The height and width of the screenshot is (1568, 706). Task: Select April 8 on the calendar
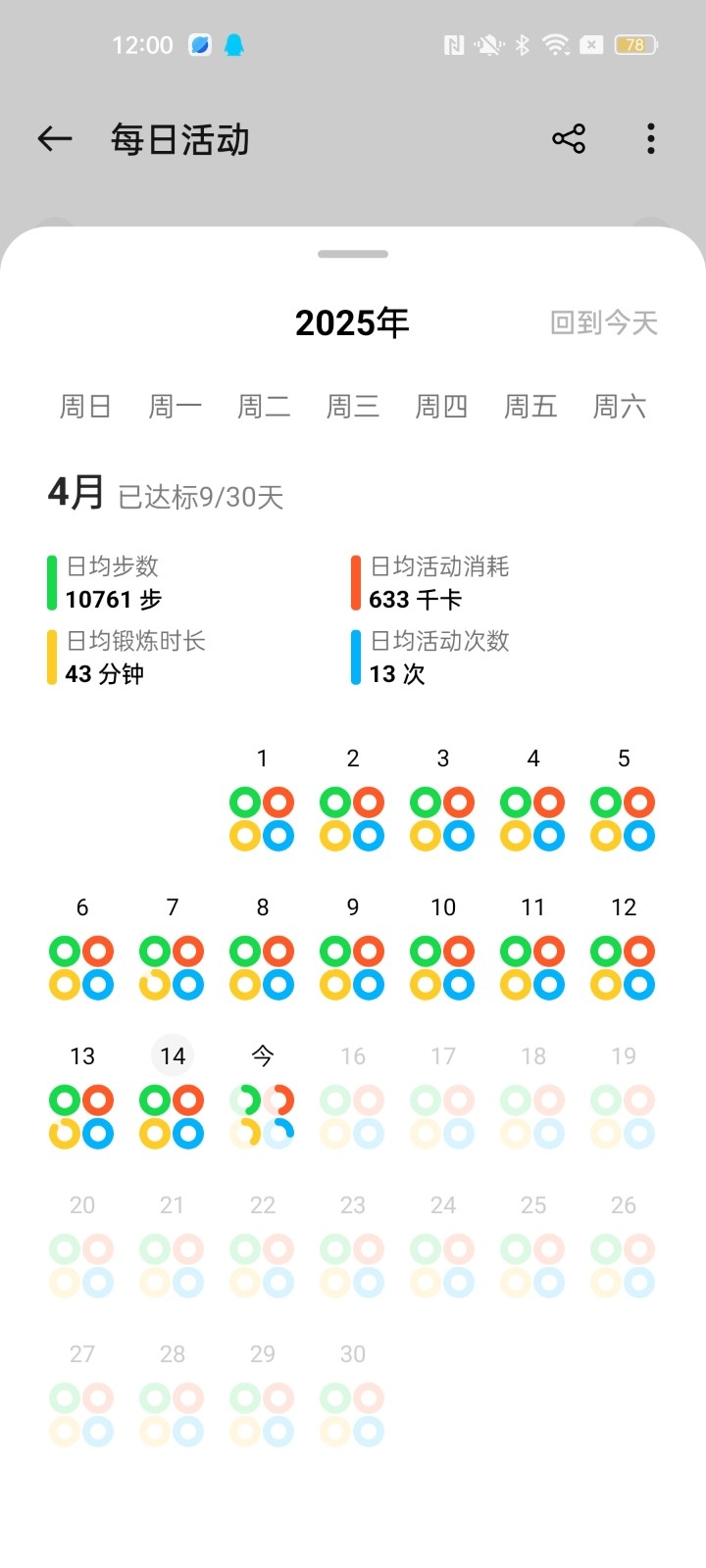[262, 950]
